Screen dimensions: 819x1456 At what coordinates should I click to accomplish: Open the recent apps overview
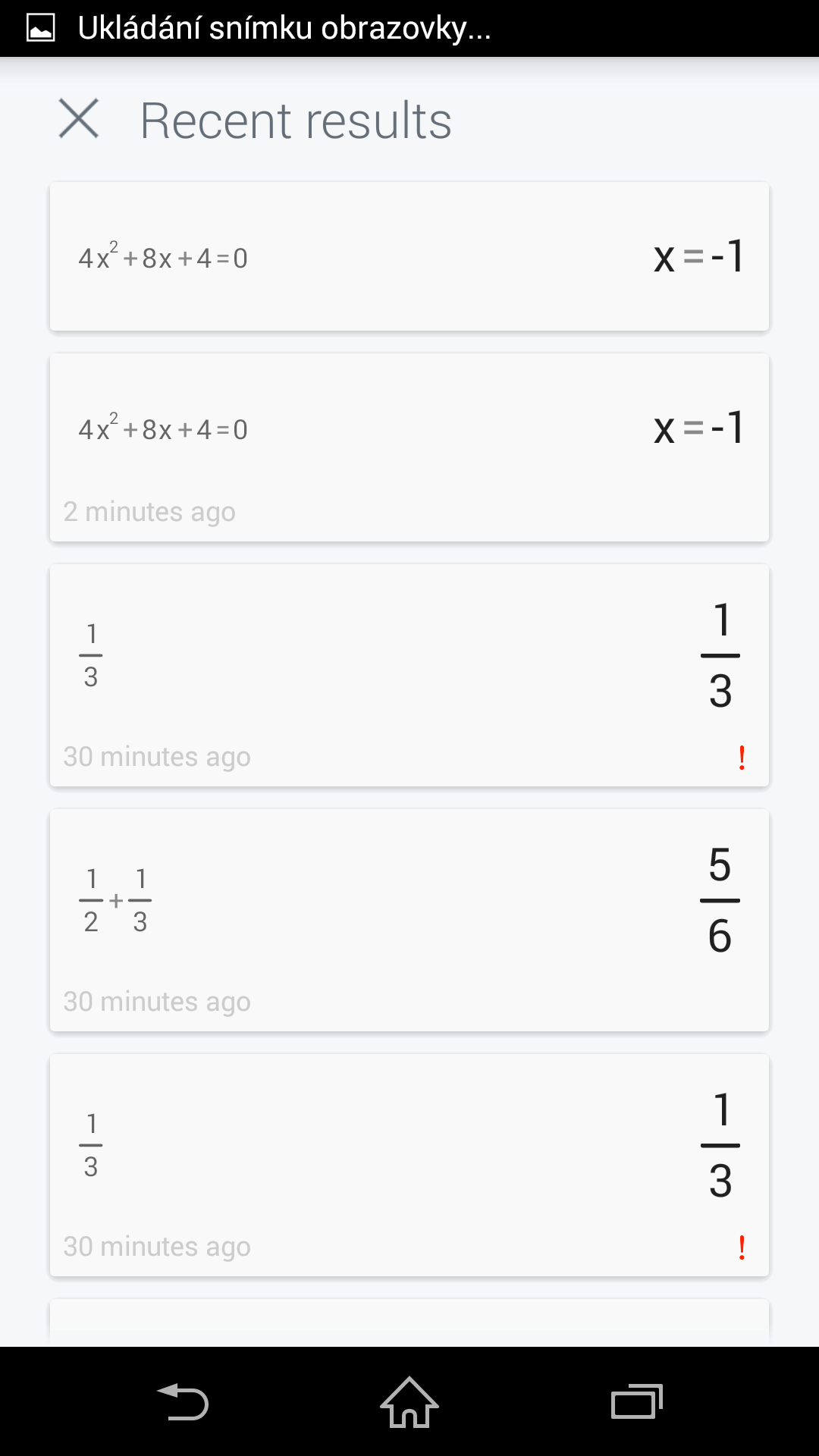pos(637,1401)
